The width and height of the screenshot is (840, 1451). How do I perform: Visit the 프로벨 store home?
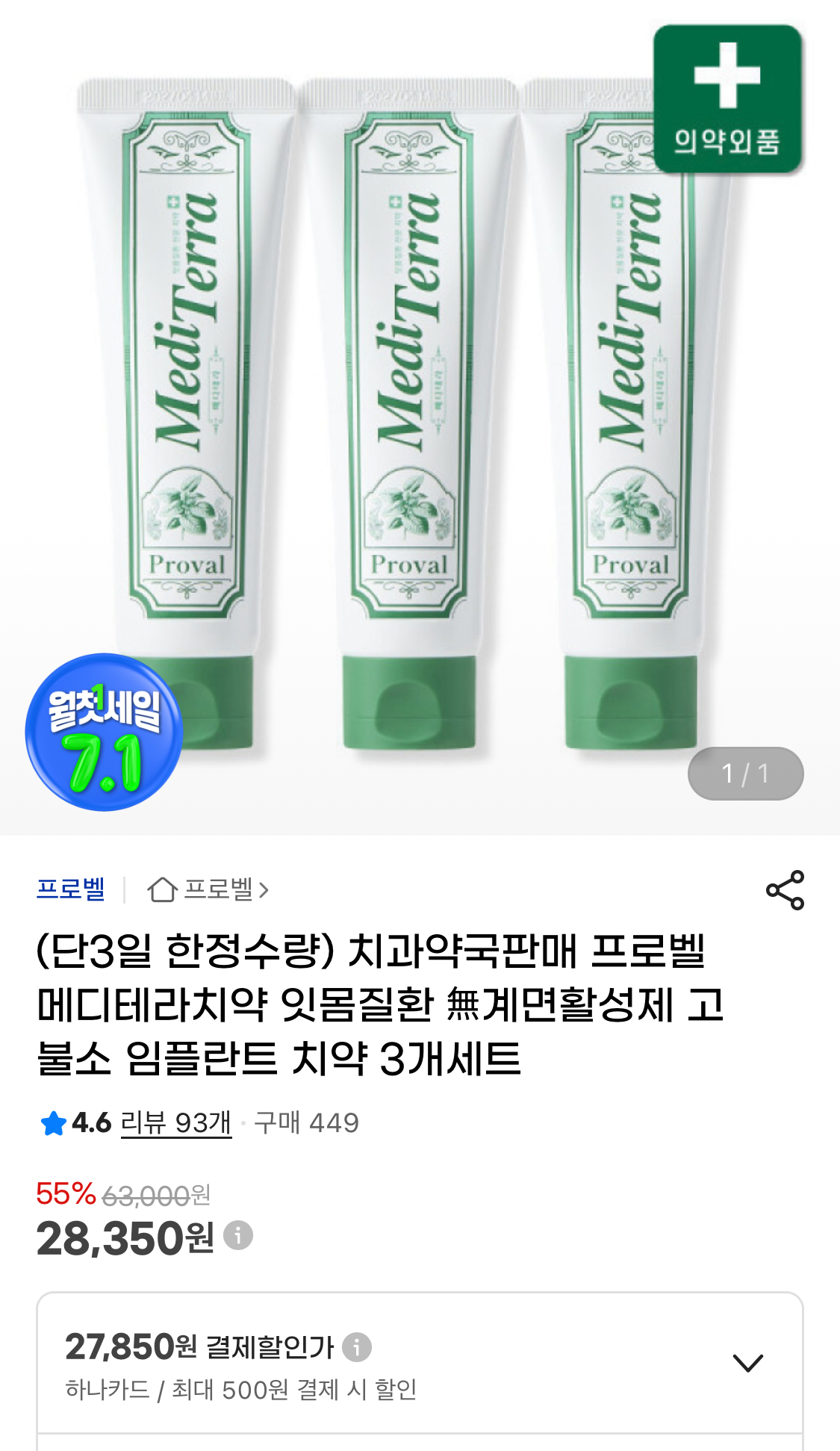(x=208, y=889)
